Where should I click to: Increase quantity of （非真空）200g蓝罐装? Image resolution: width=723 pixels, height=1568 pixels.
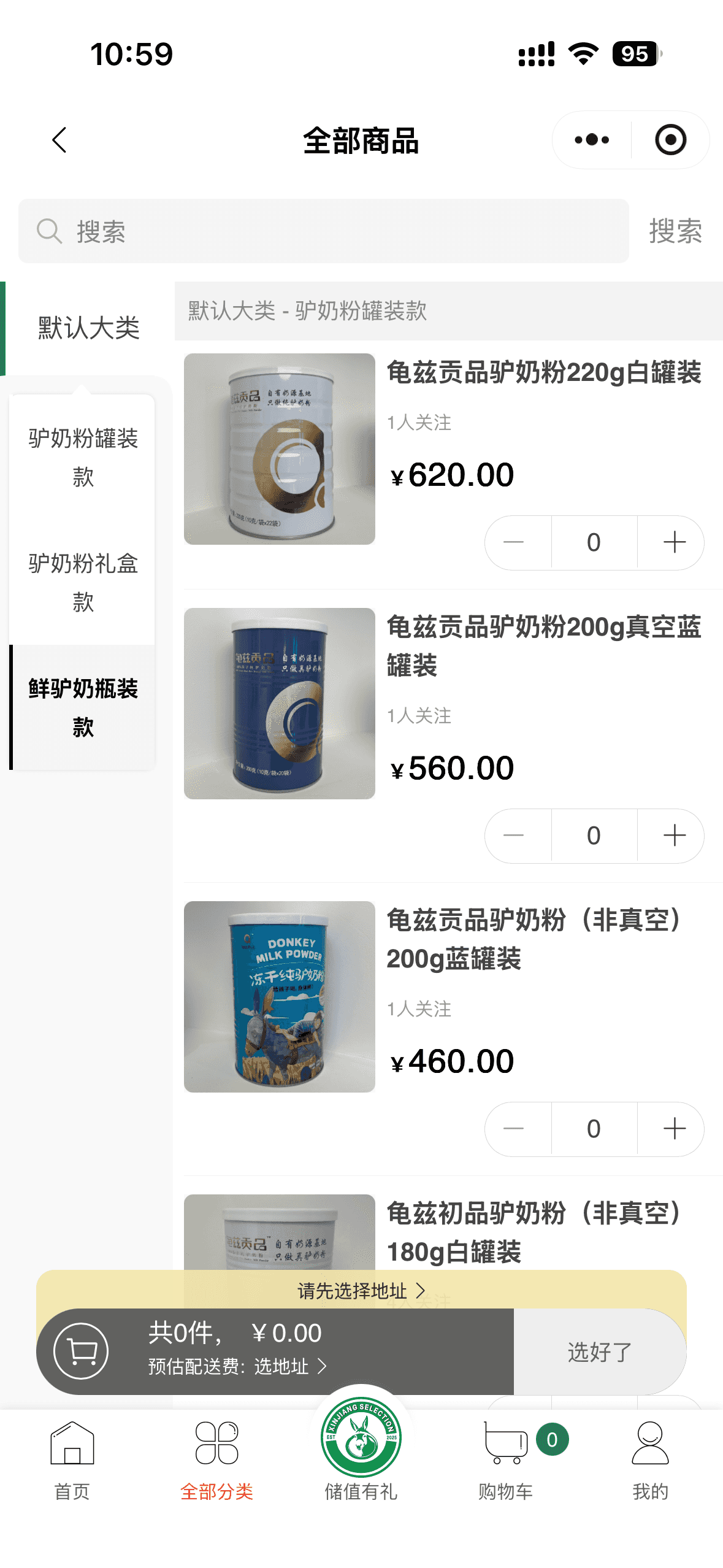[674, 1129]
